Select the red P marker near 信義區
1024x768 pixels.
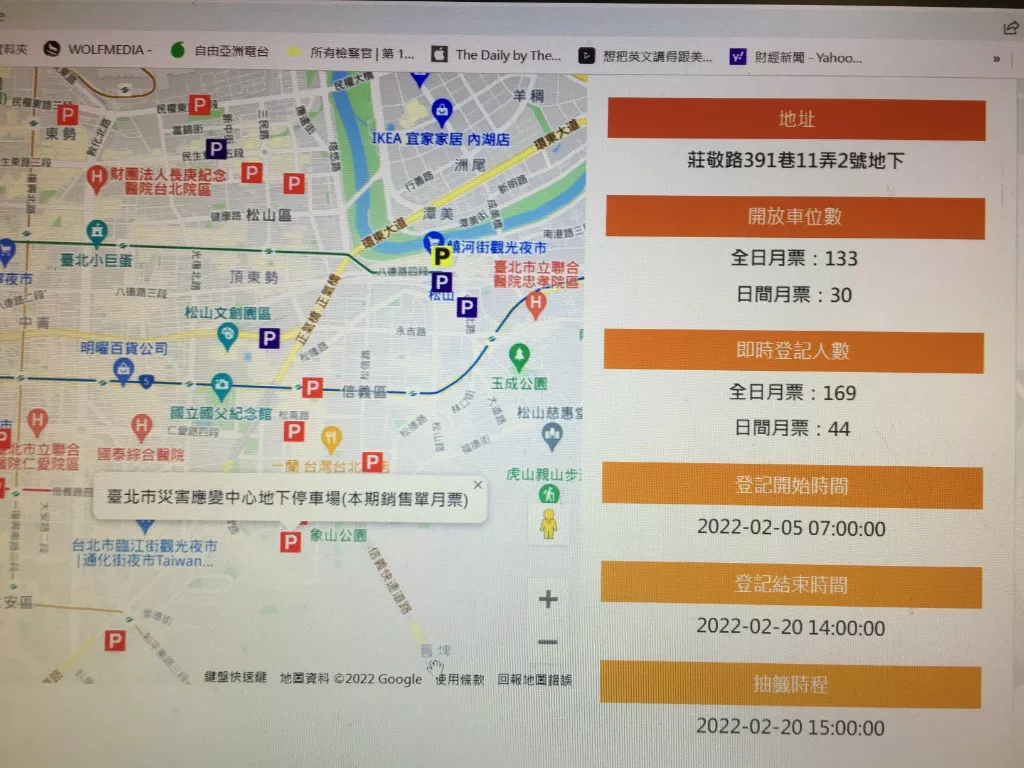point(312,388)
